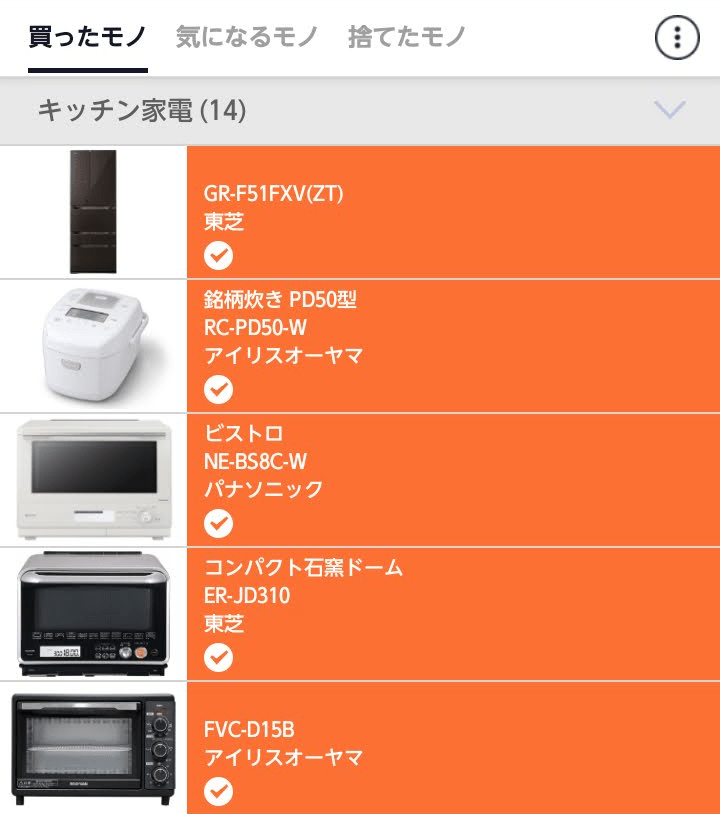
Task: Open the GR-F51FXV(ZT) 東芝 refrigerator item
Action: coord(452,212)
